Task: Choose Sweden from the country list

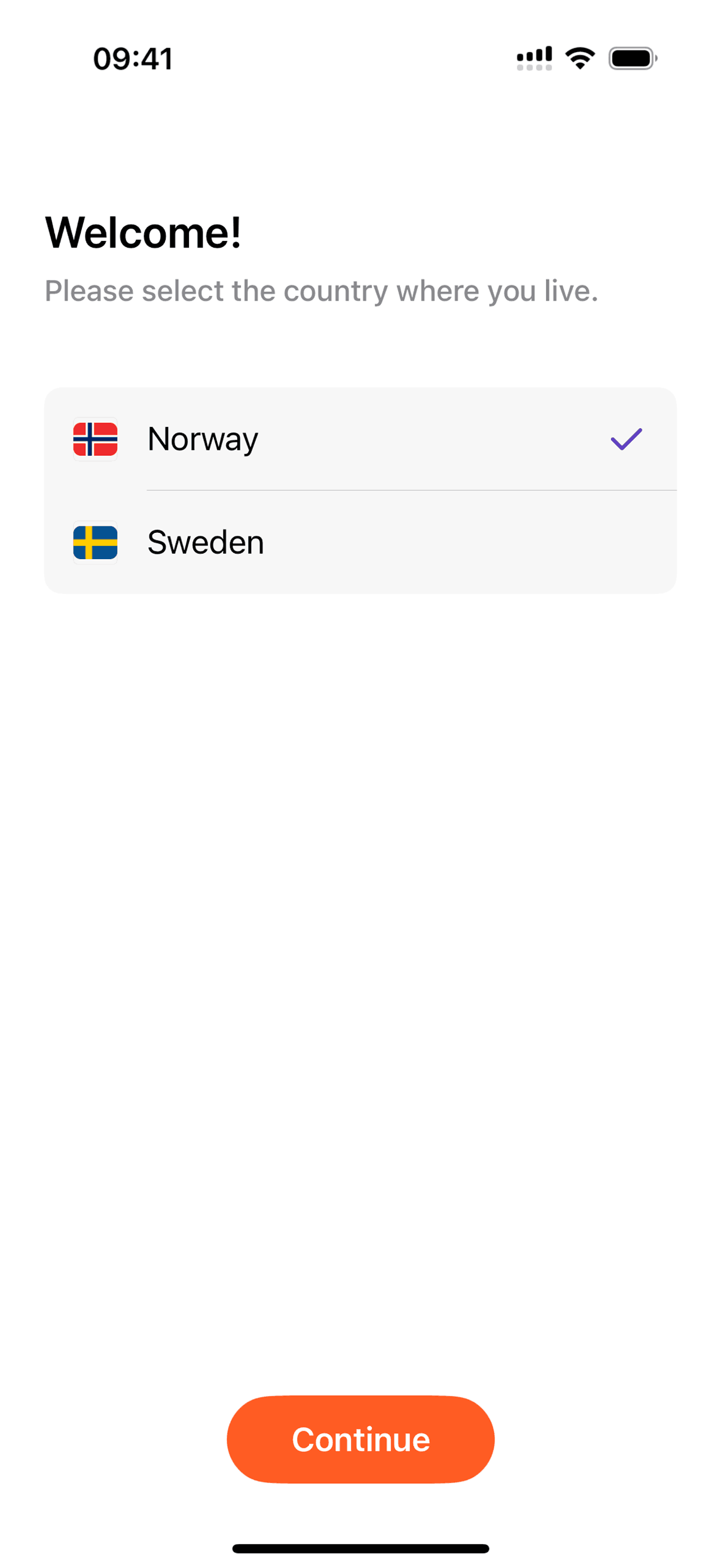Action: (x=359, y=542)
